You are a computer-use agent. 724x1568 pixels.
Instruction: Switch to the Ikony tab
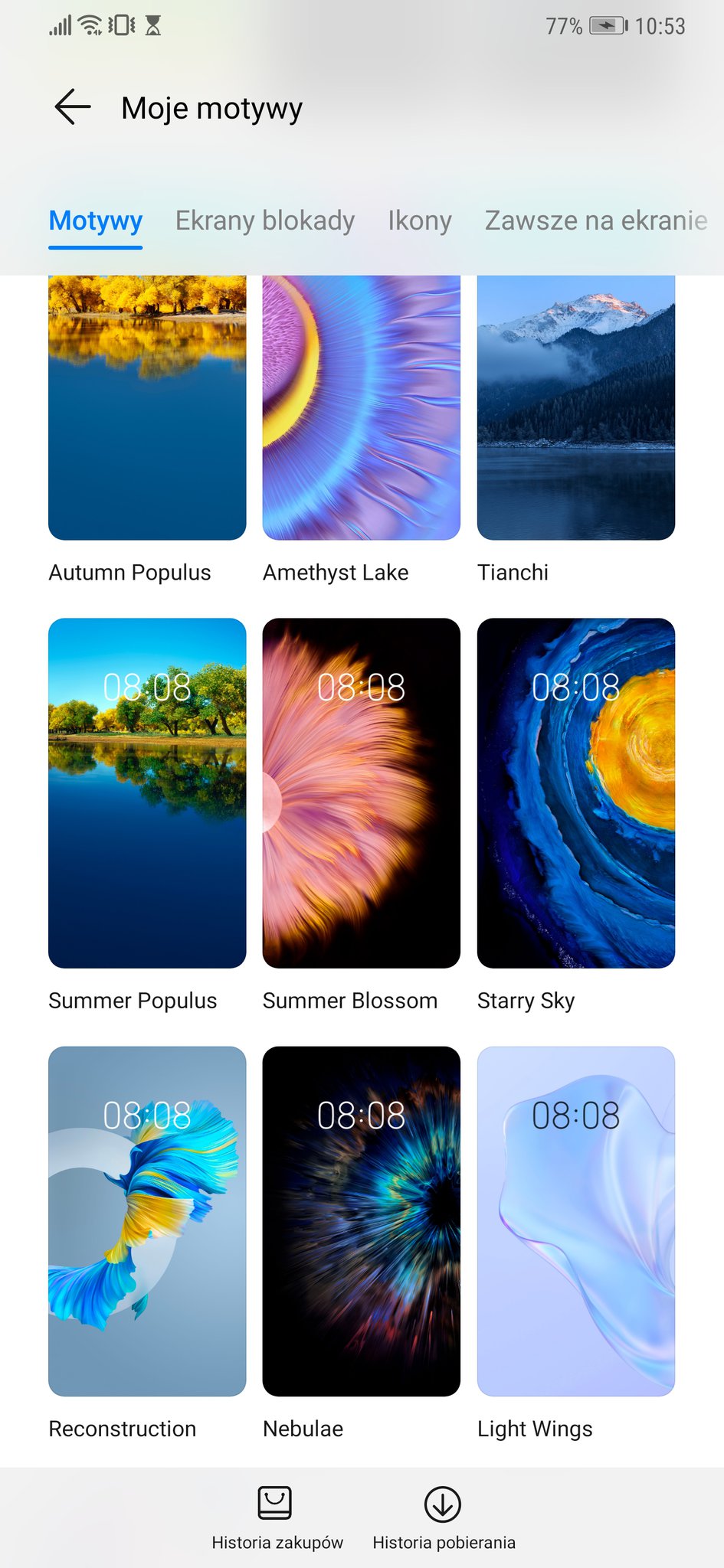coord(419,220)
